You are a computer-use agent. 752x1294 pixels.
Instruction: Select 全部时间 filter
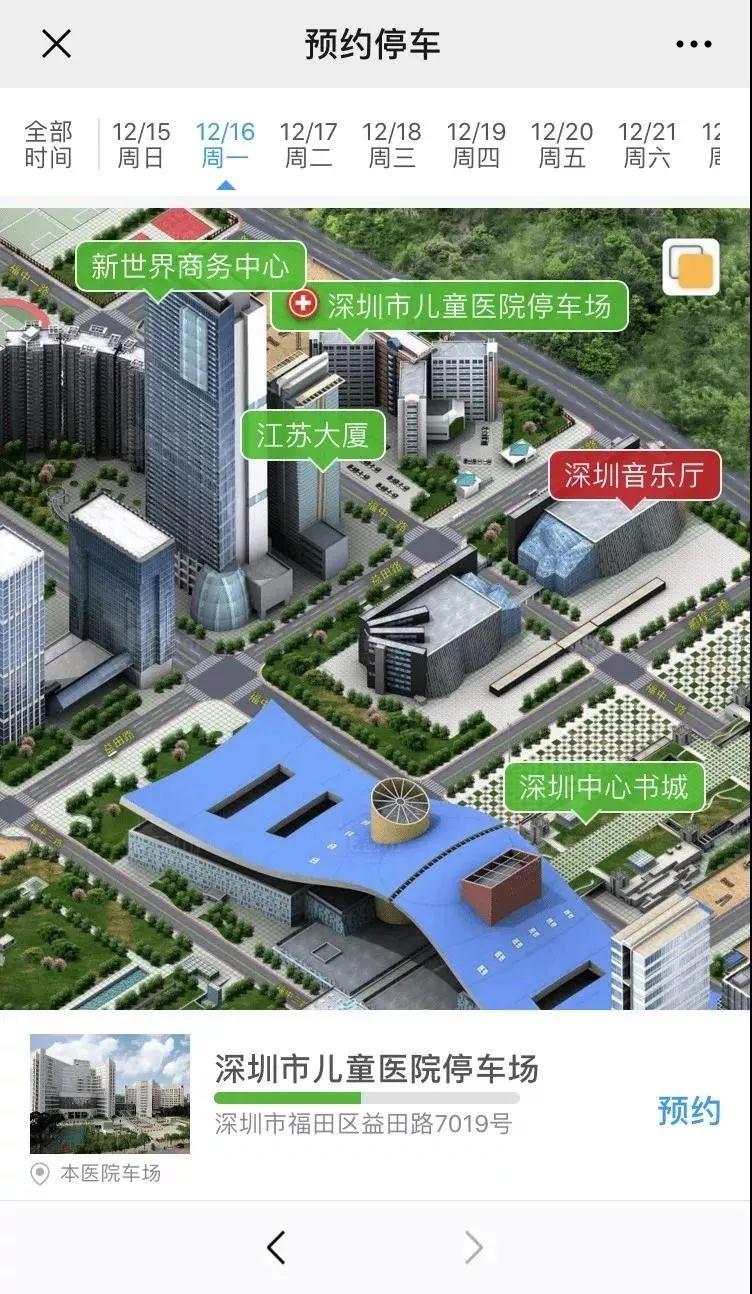[48, 145]
